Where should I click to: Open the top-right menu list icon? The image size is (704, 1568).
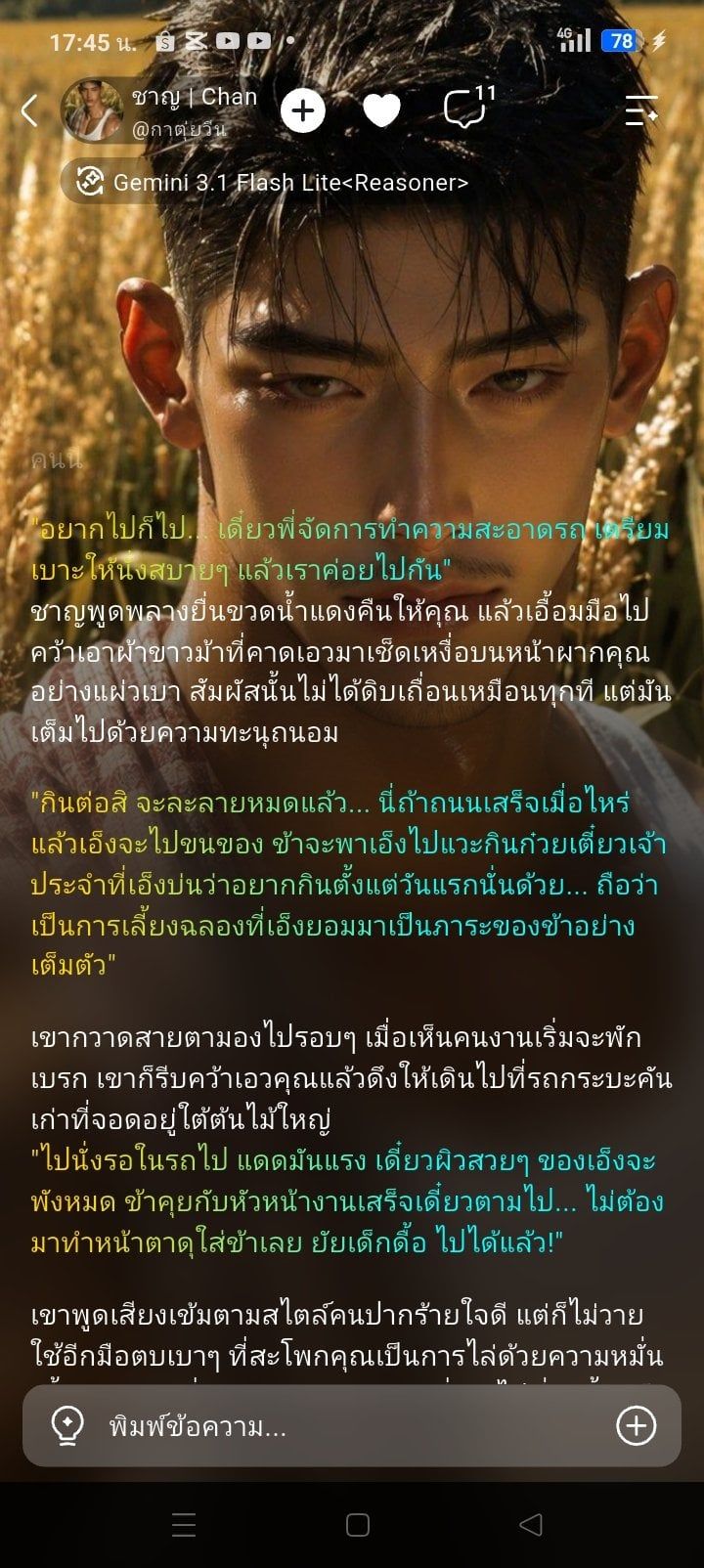coord(641,110)
